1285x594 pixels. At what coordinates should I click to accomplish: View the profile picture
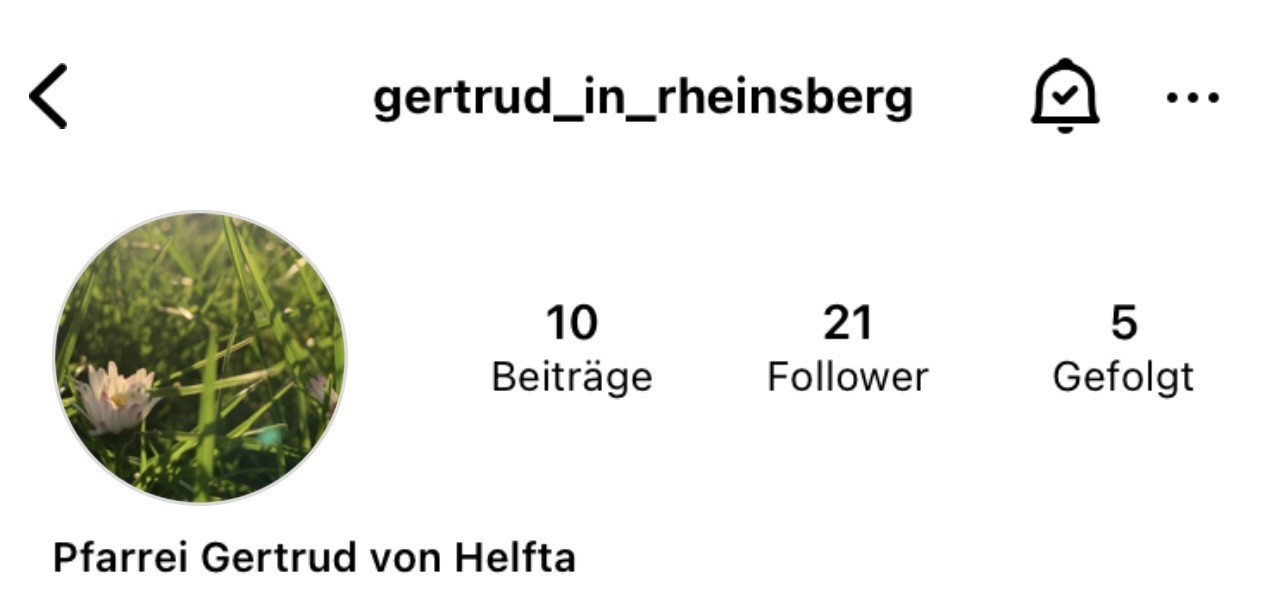(200, 357)
